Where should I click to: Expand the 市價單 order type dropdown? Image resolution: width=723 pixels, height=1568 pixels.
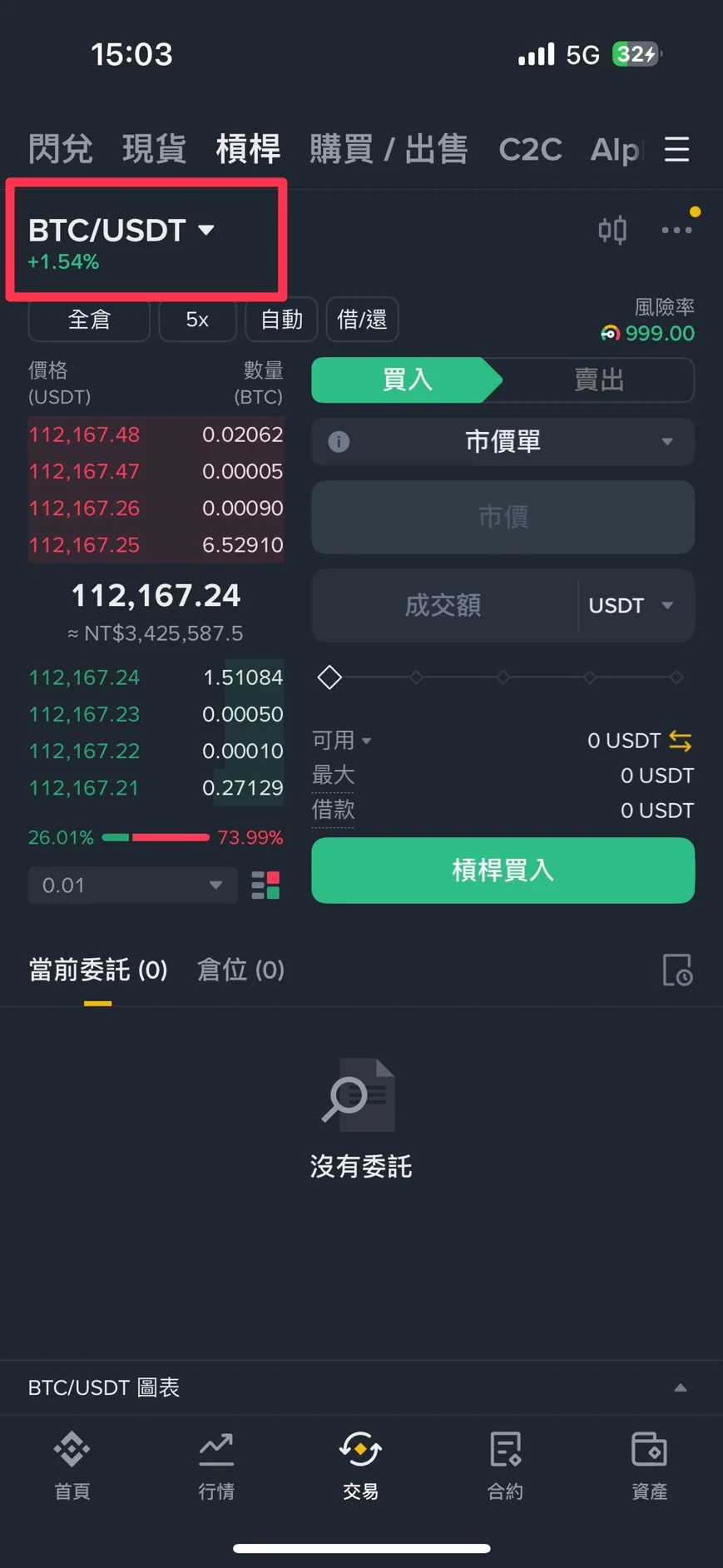(x=503, y=441)
